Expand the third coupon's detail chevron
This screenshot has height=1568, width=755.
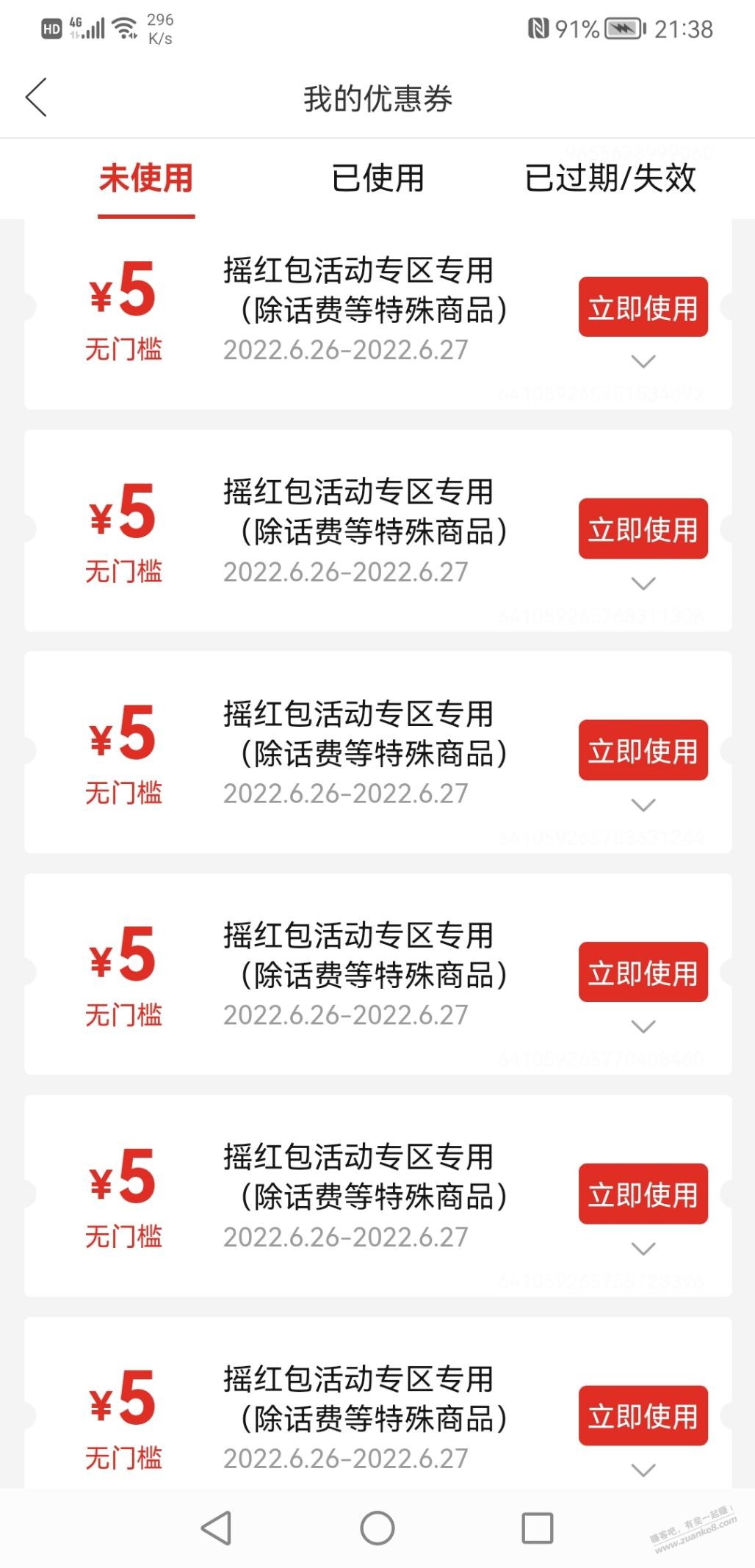tap(643, 805)
